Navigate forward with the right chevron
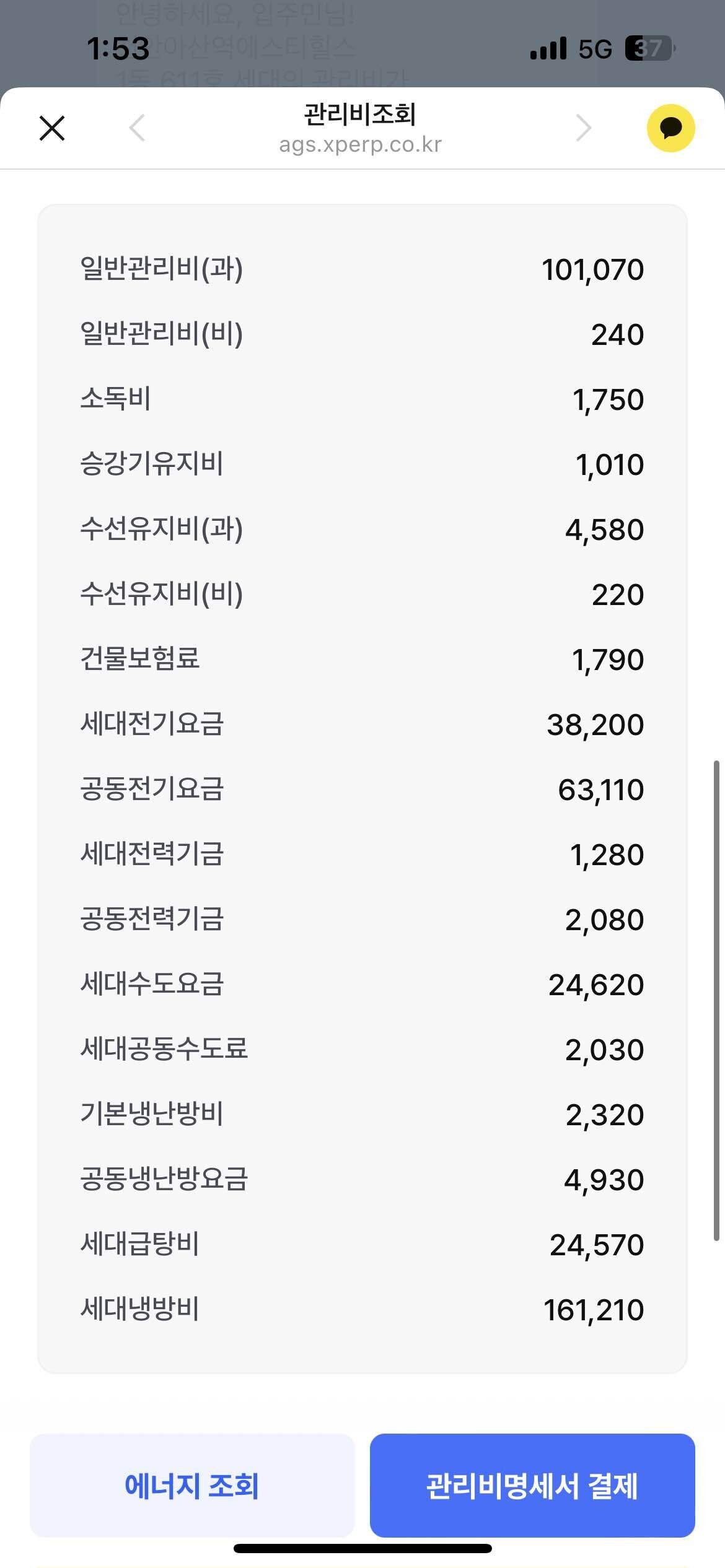Screen dimensions: 725x1568 pos(582,128)
